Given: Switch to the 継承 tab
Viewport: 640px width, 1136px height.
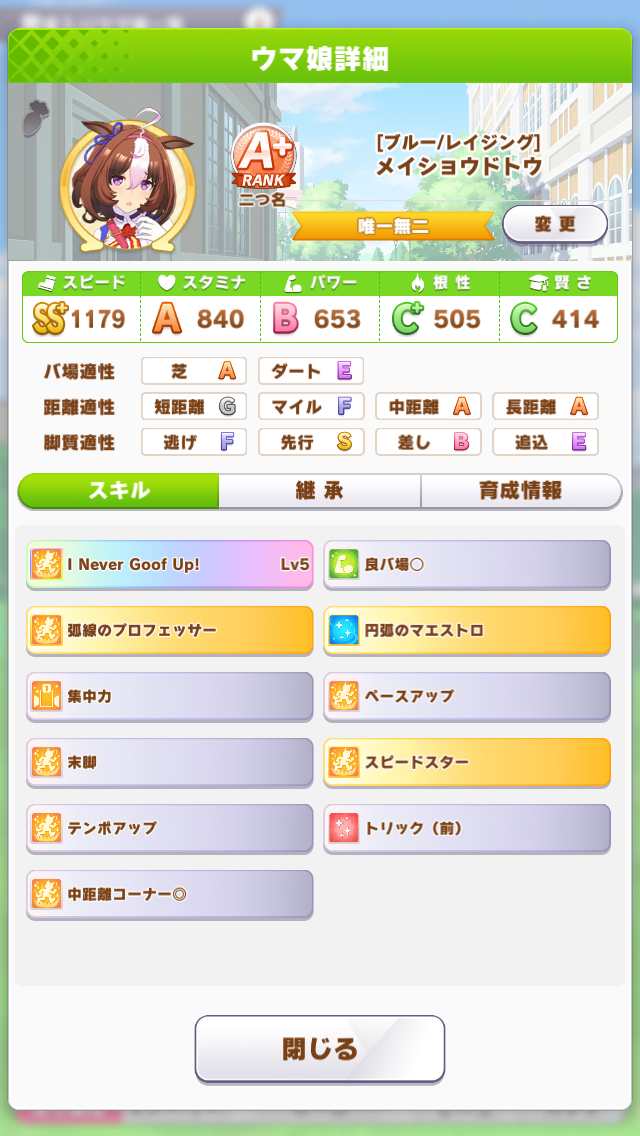Looking at the screenshot, I should 320,491.
